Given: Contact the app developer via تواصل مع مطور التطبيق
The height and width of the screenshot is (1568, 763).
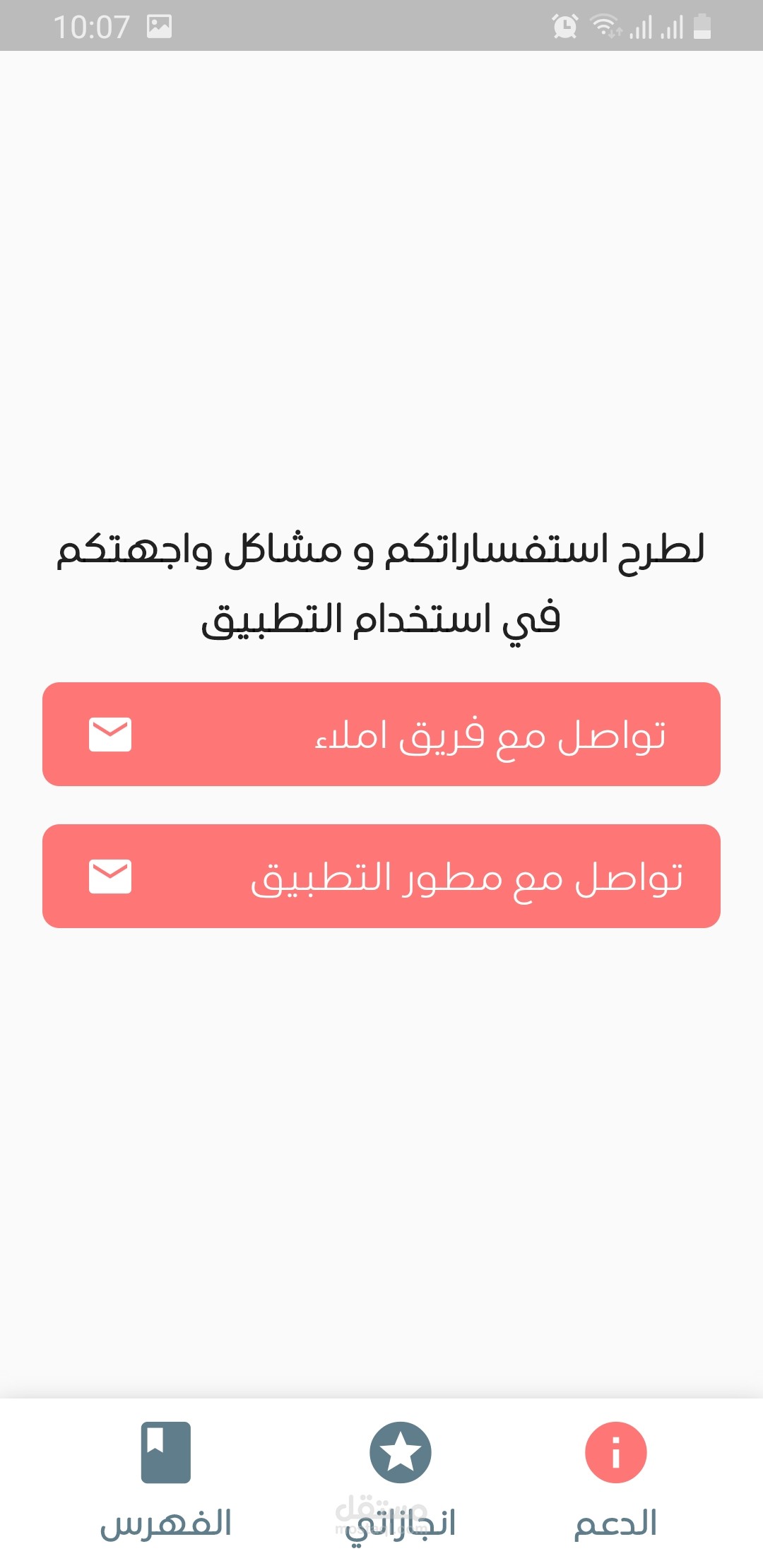Looking at the screenshot, I should (381, 876).
